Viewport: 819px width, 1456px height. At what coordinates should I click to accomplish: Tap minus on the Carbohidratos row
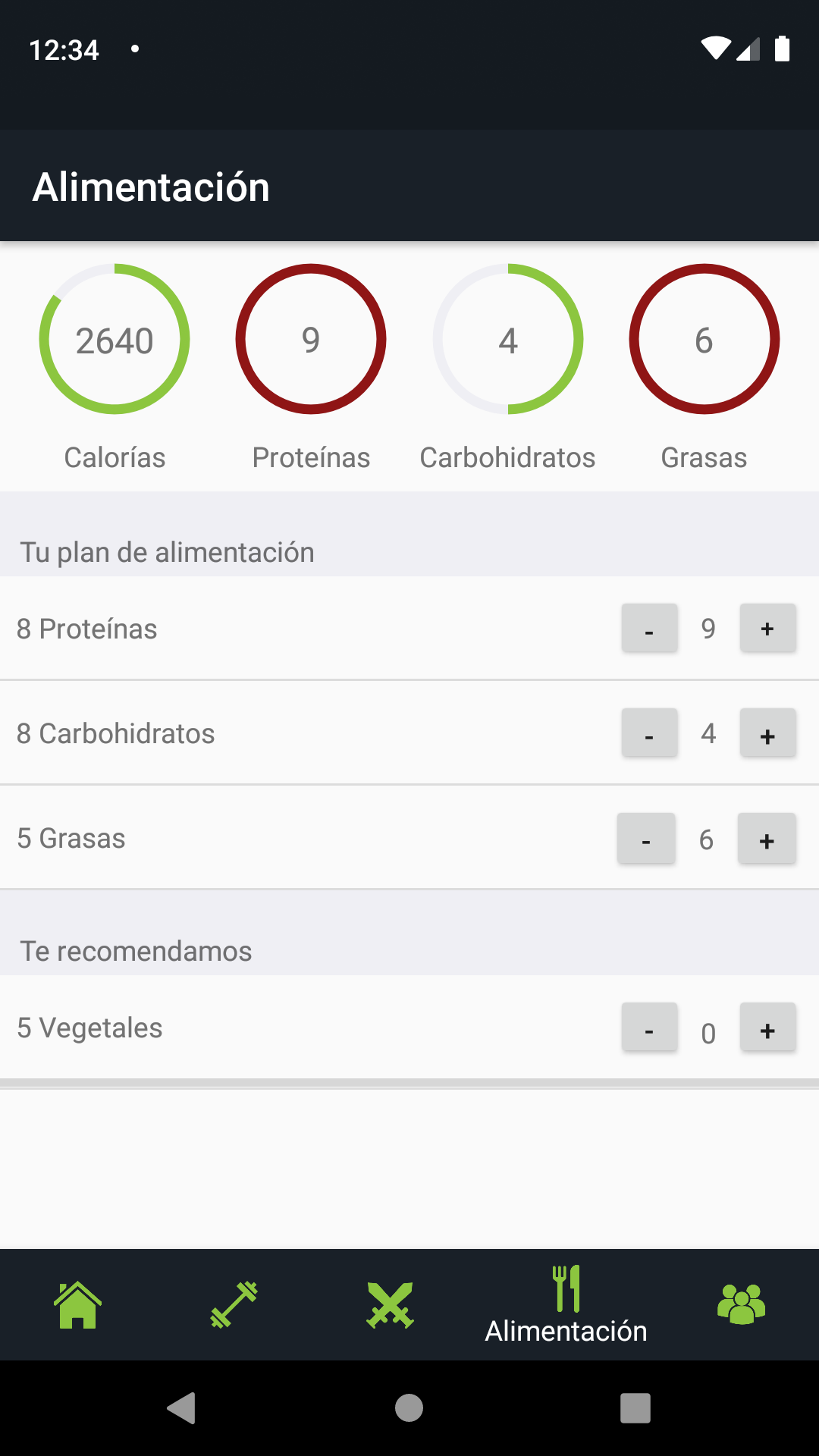tap(649, 733)
